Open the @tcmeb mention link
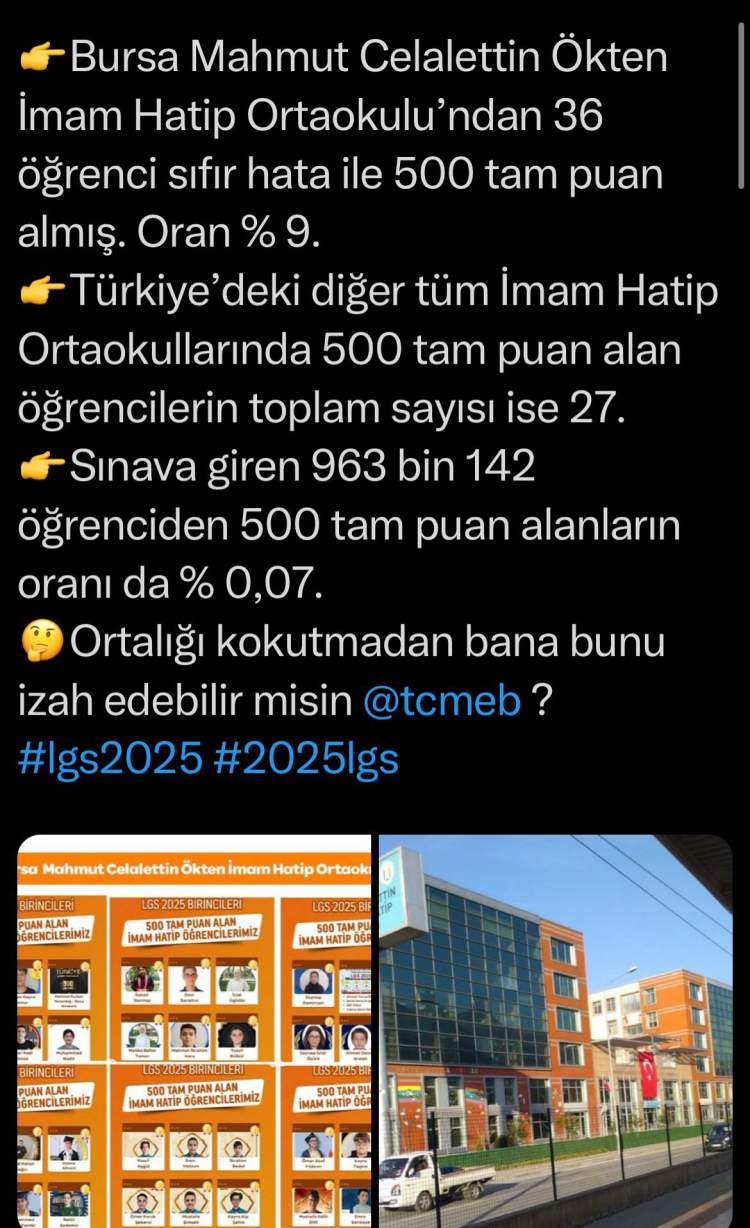The width and height of the screenshot is (750, 1228). click(x=441, y=701)
